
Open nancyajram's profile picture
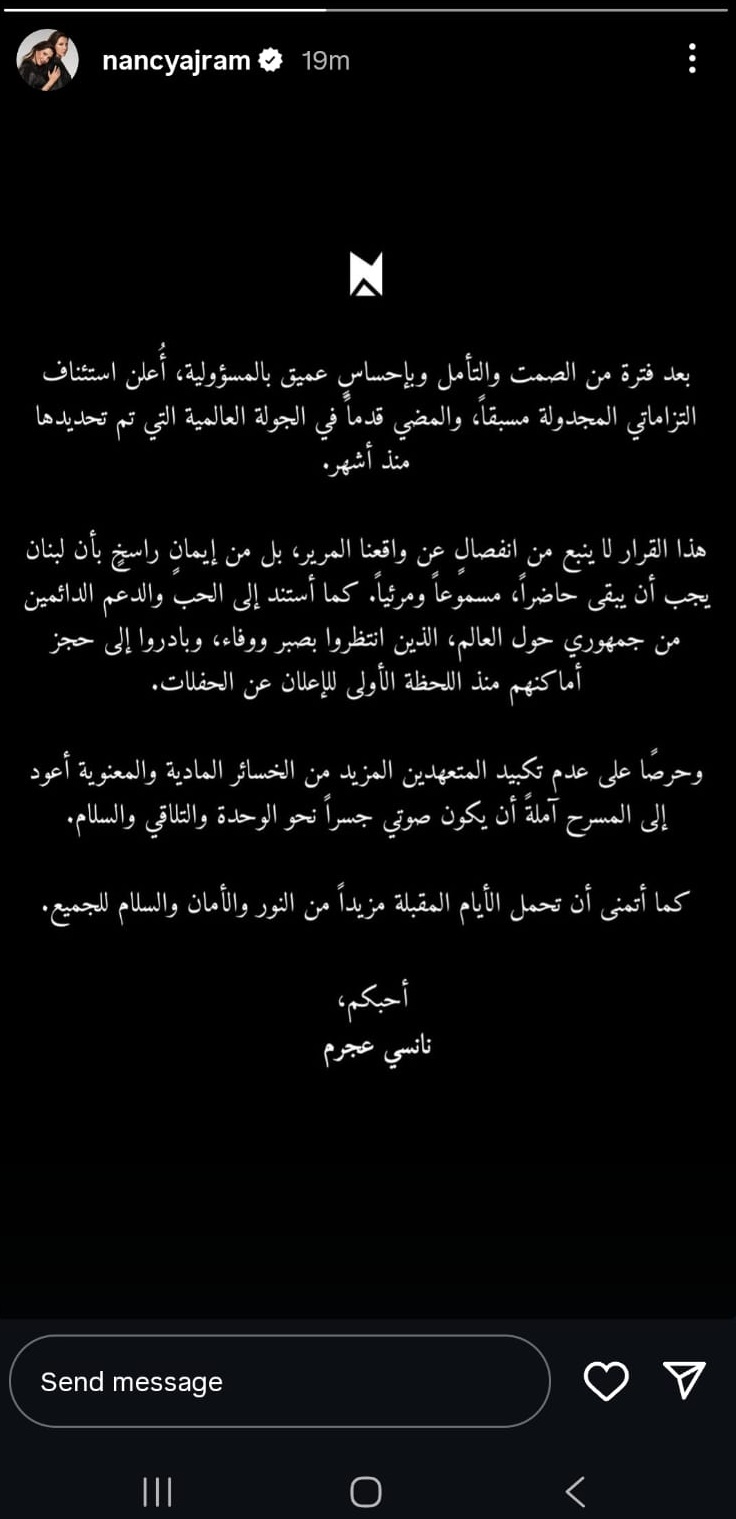tap(47, 60)
